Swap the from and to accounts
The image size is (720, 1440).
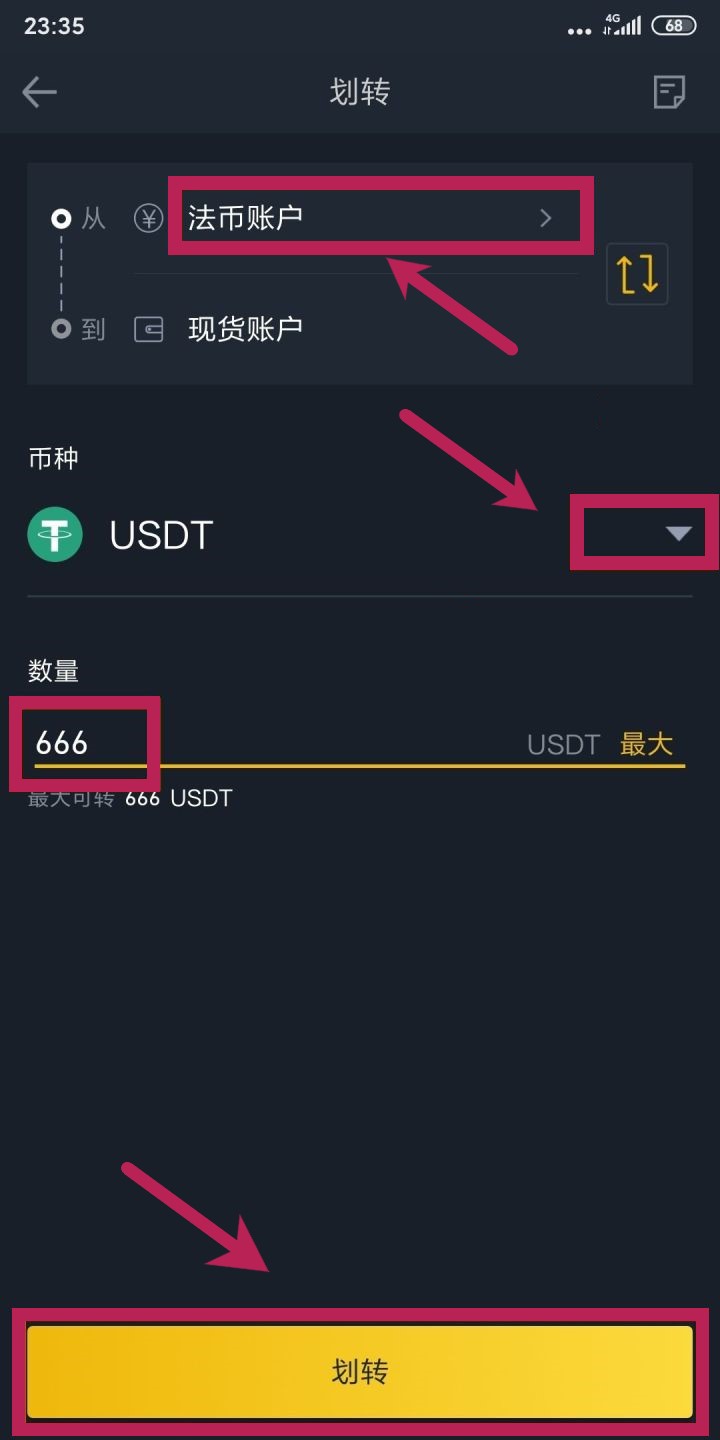point(637,273)
